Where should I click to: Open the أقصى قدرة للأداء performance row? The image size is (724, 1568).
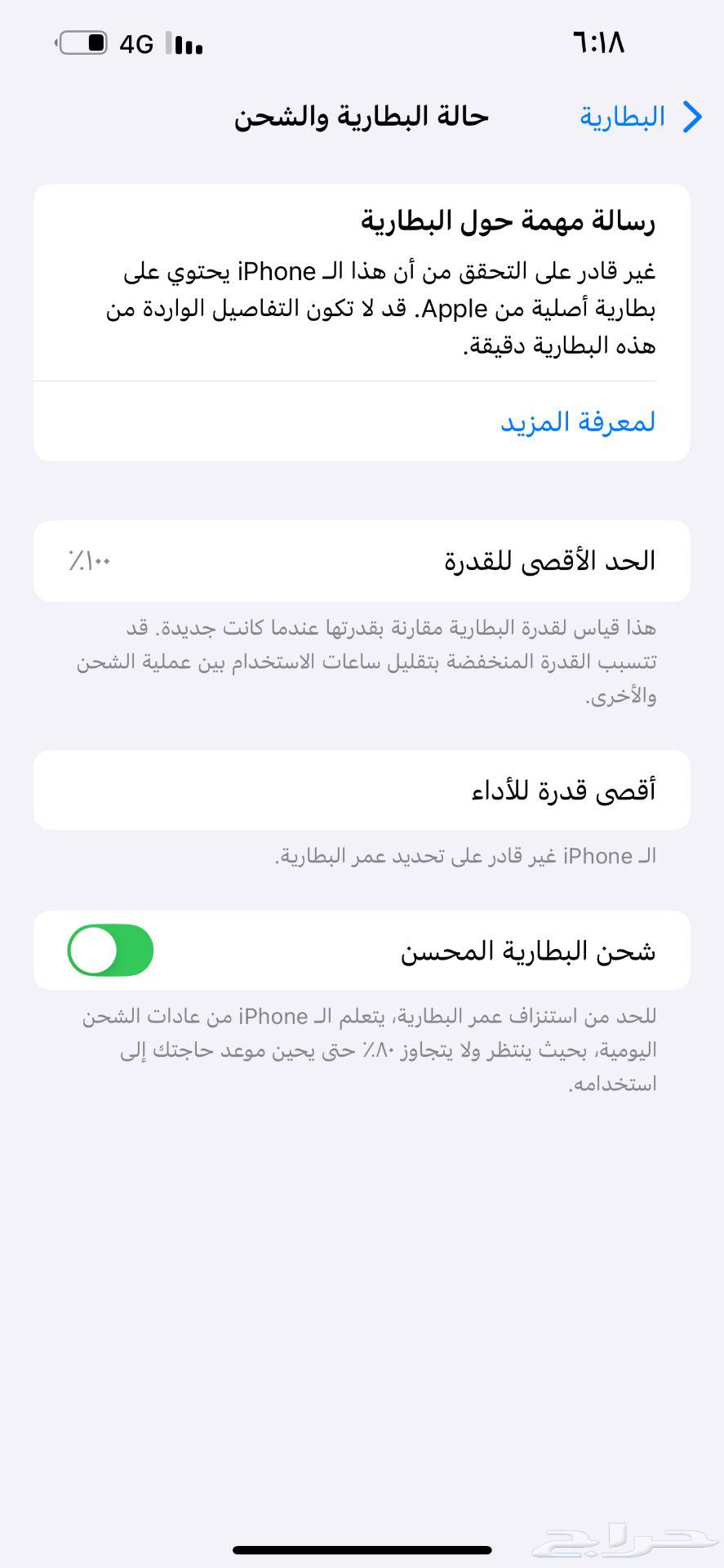(362, 790)
